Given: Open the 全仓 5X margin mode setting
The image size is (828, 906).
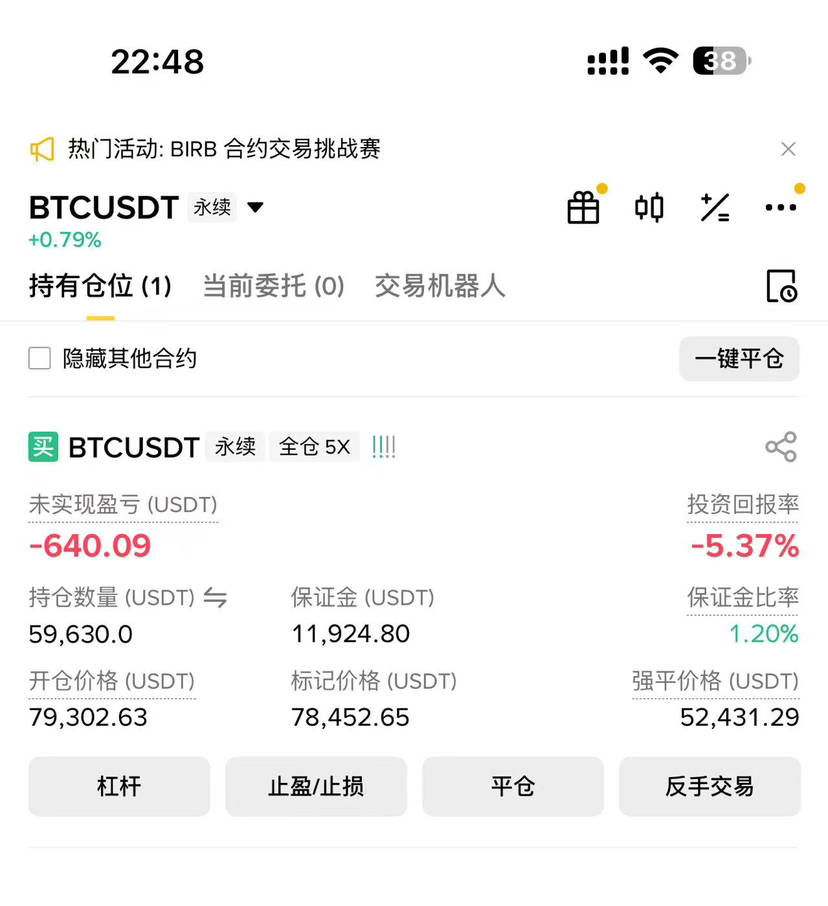Looking at the screenshot, I should [x=314, y=447].
